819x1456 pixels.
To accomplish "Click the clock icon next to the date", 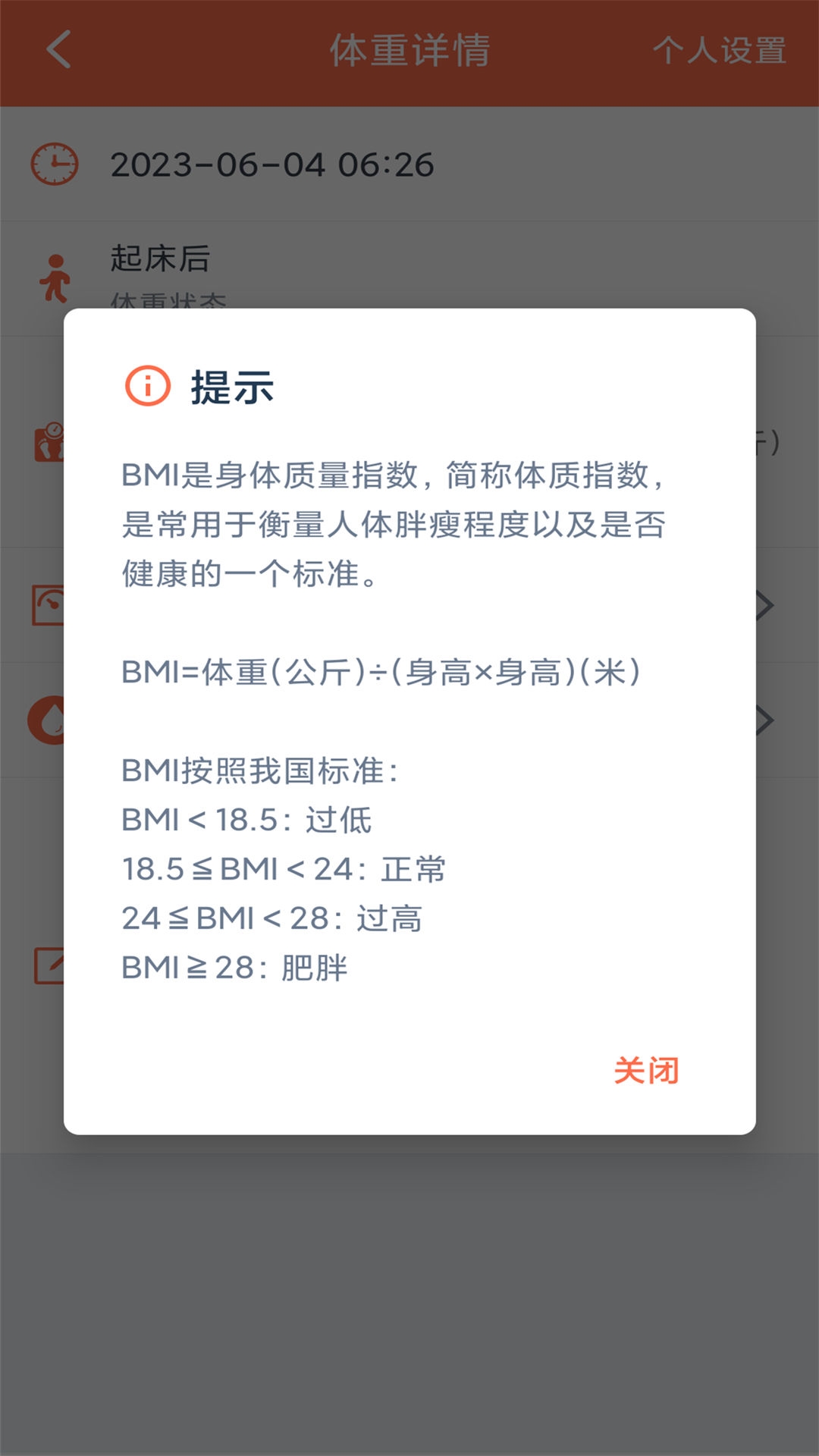I will click(x=55, y=162).
